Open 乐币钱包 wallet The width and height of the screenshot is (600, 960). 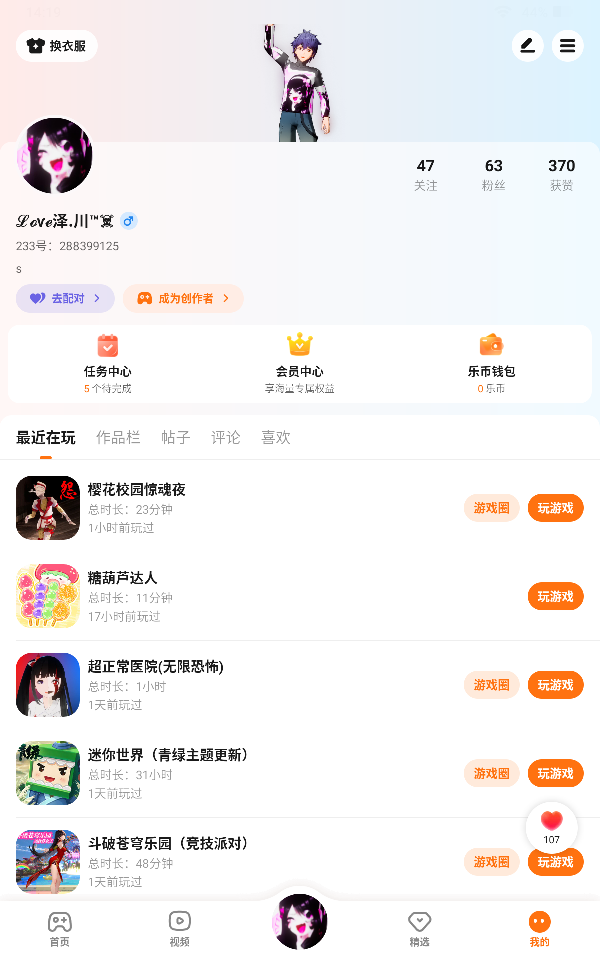[x=491, y=363]
